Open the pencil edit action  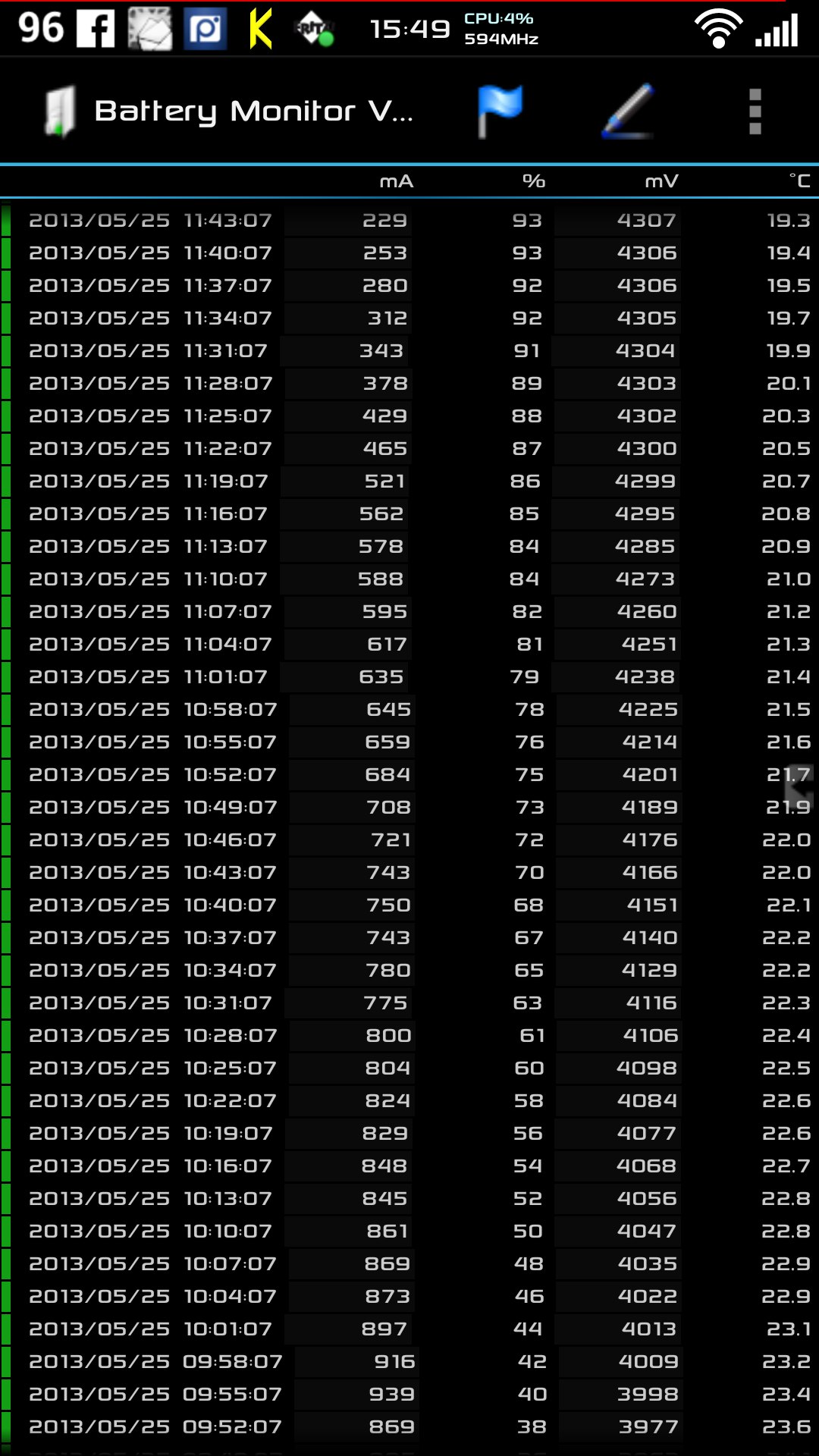pyautogui.click(x=628, y=111)
